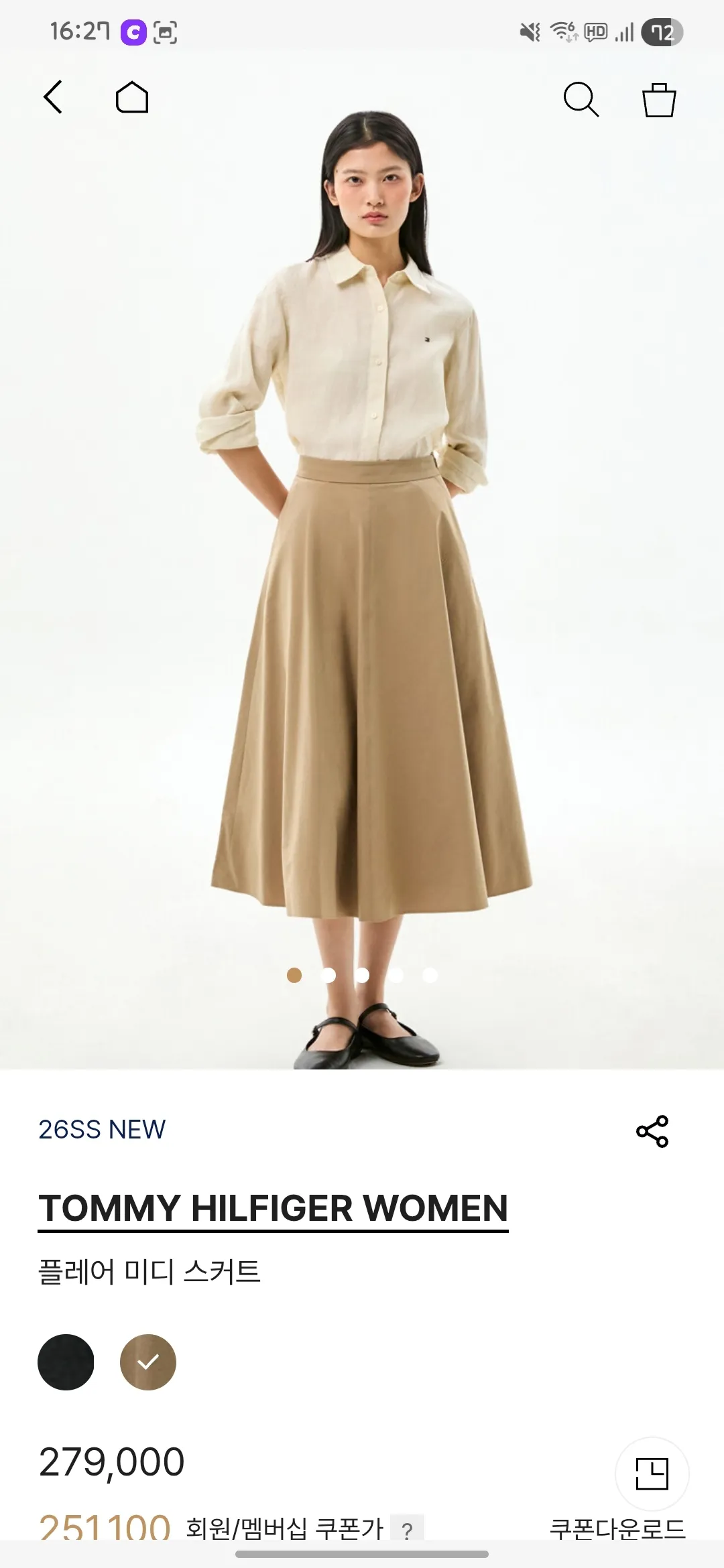This screenshot has width=724, height=1568.
Task: Open the shopping bag
Action: [659, 100]
